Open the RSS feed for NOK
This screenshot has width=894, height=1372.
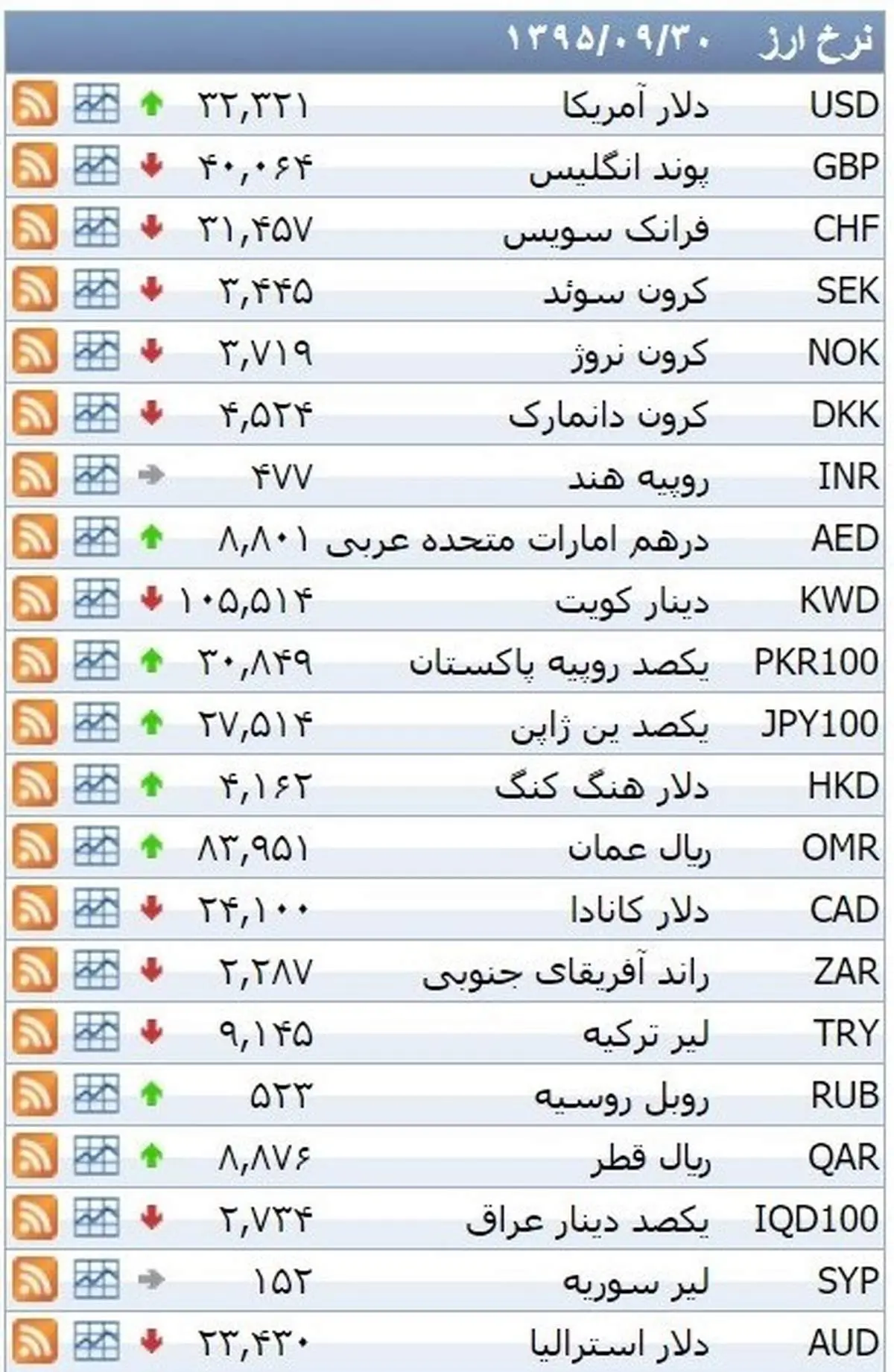pyautogui.click(x=34, y=352)
